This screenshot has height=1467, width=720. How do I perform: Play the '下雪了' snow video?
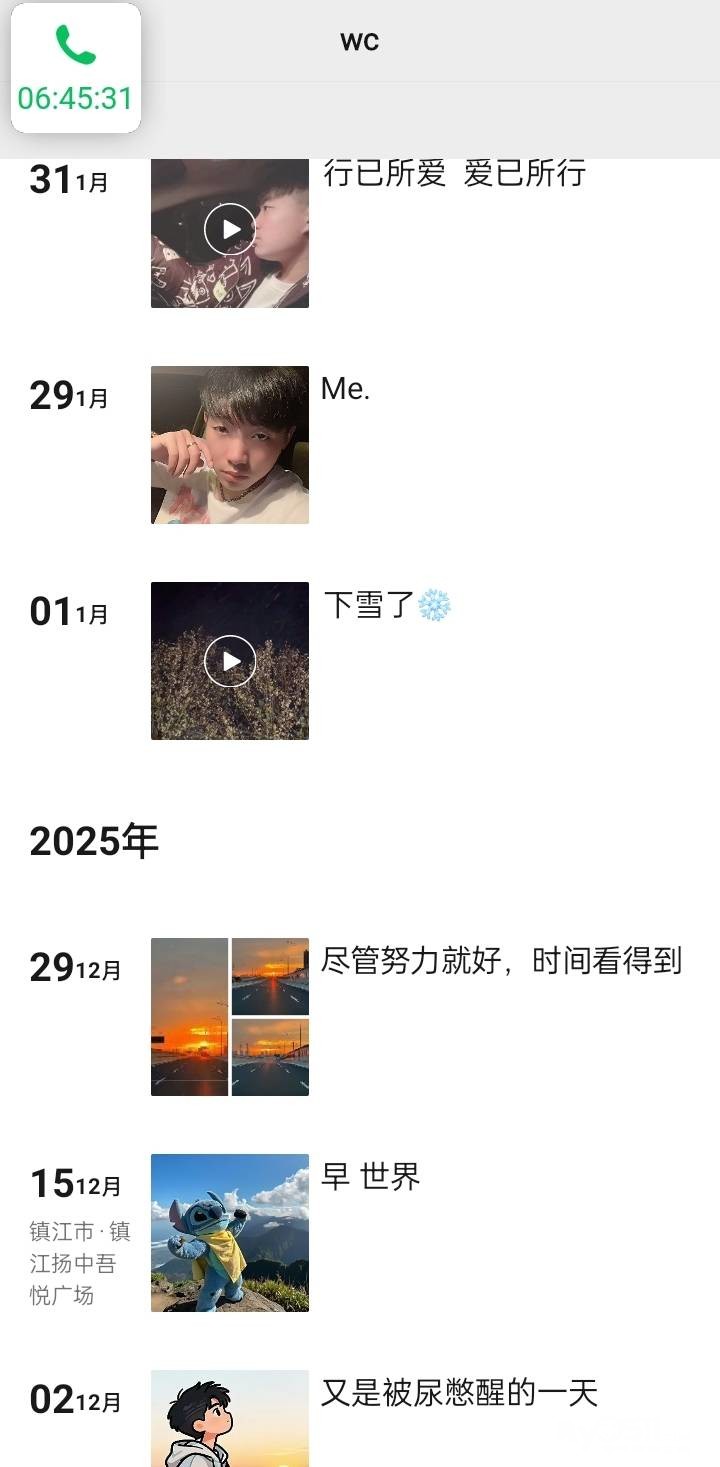point(230,661)
